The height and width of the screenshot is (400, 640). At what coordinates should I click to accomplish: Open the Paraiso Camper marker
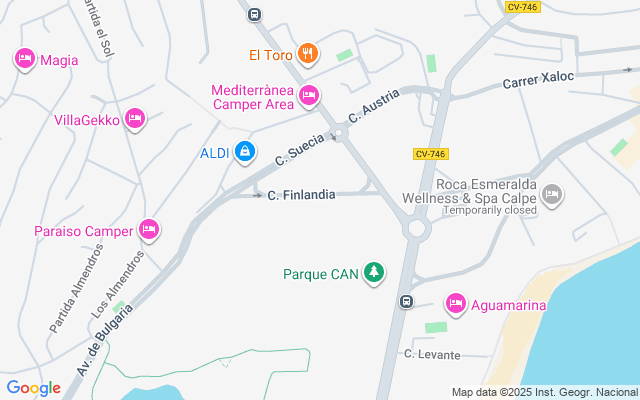tap(149, 230)
